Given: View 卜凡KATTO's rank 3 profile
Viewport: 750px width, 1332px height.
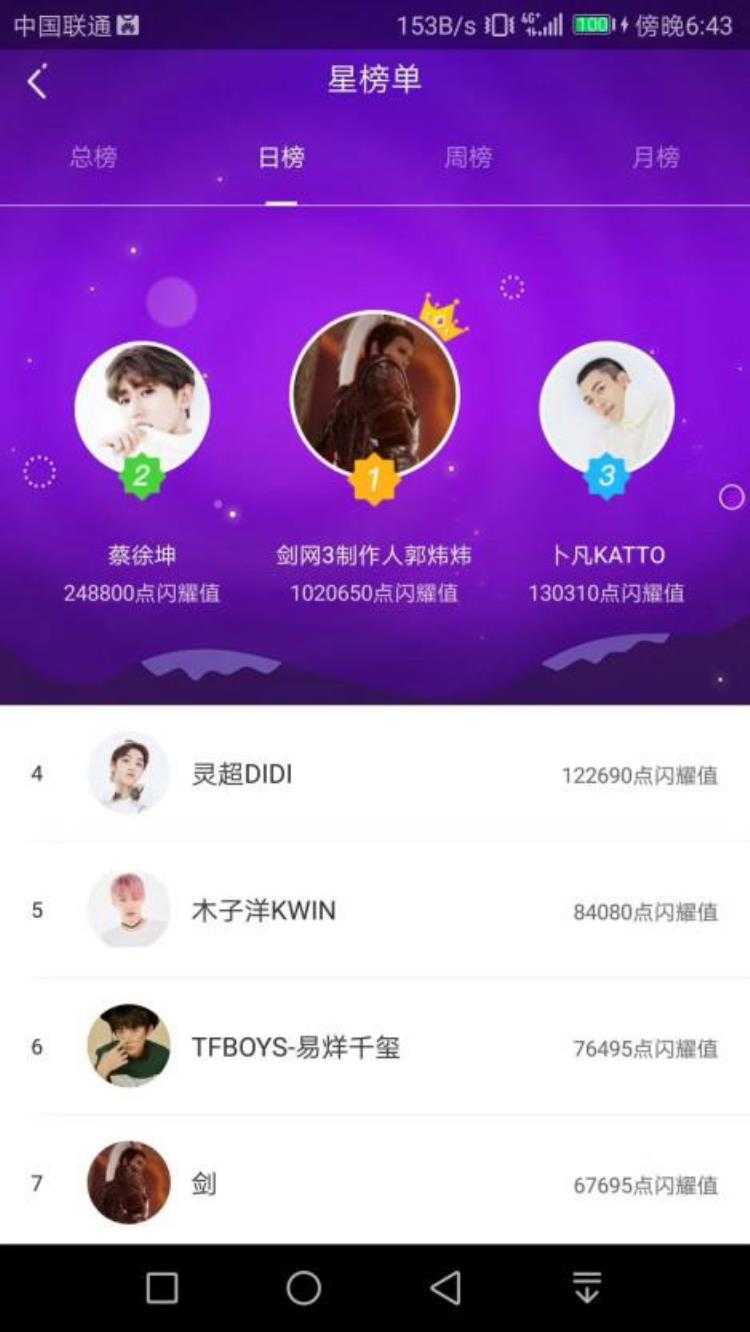Looking at the screenshot, I should pos(607,408).
